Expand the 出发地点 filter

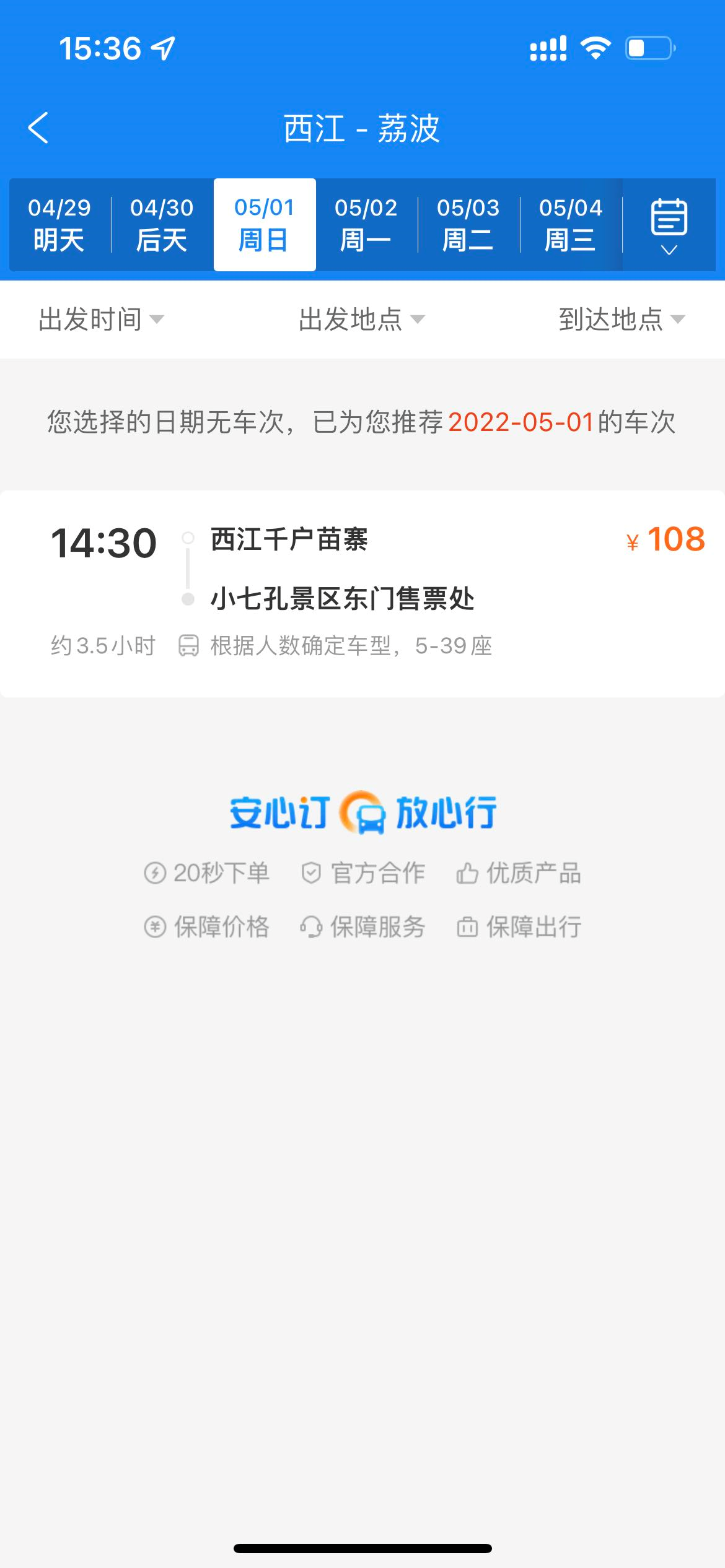(361, 320)
